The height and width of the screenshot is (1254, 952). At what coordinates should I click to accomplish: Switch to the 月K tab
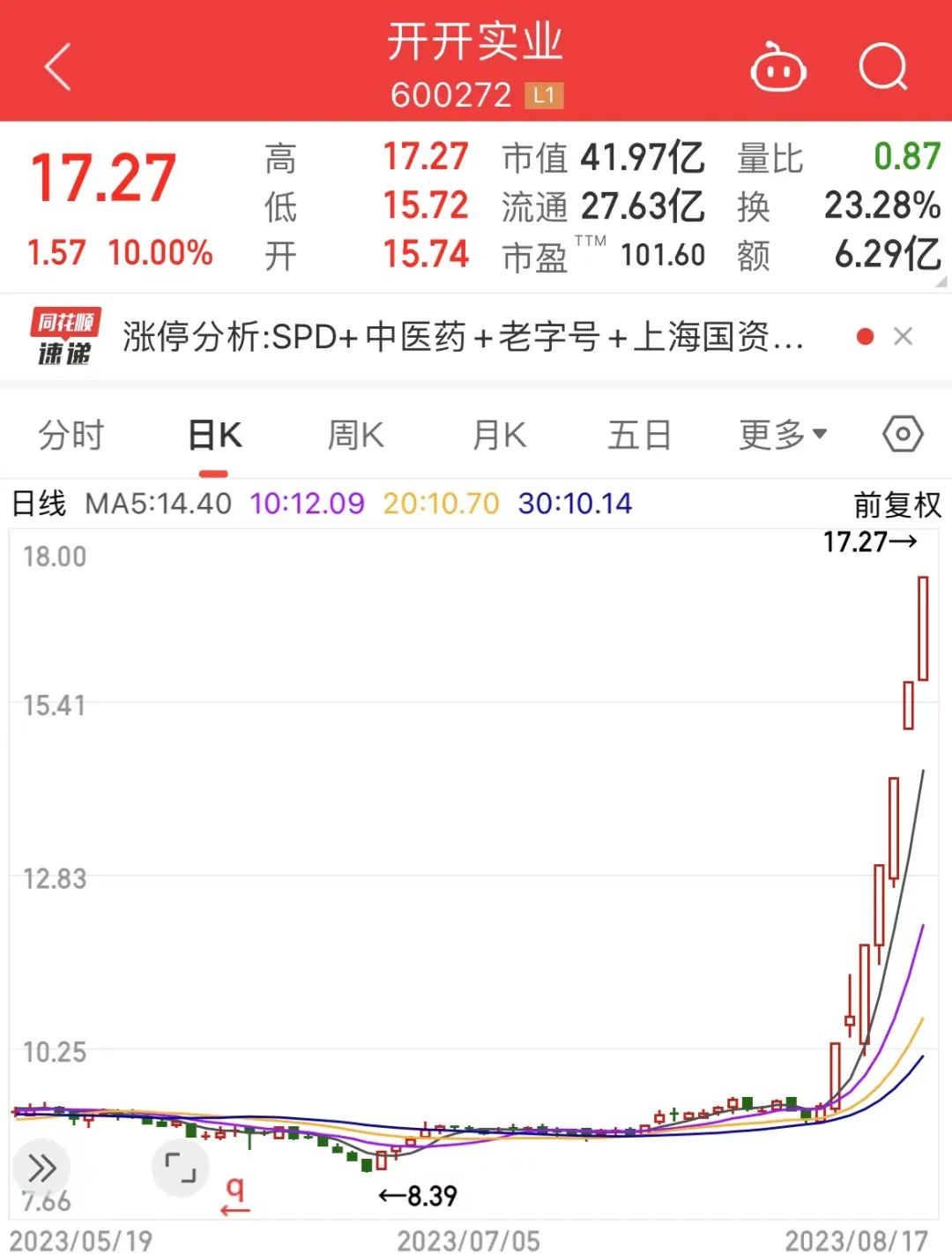[499, 435]
